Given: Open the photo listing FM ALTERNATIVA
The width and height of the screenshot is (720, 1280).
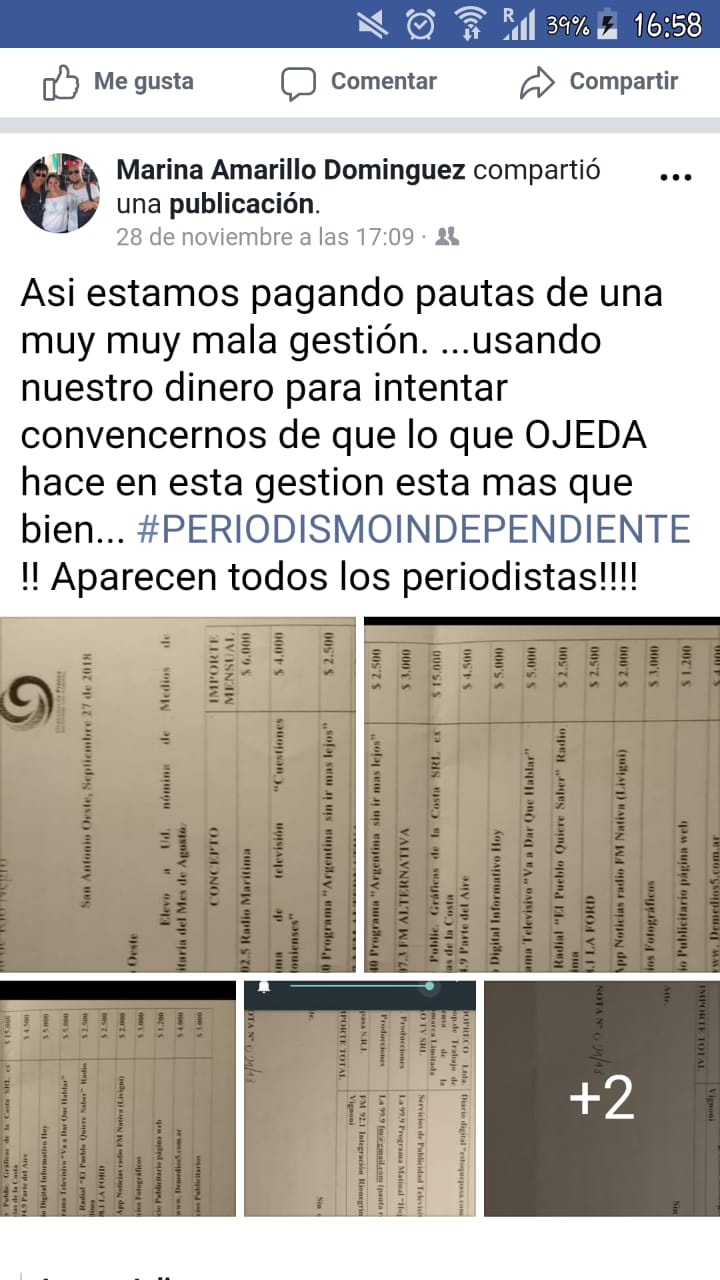Looking at the screenshot, I should 542,794.
